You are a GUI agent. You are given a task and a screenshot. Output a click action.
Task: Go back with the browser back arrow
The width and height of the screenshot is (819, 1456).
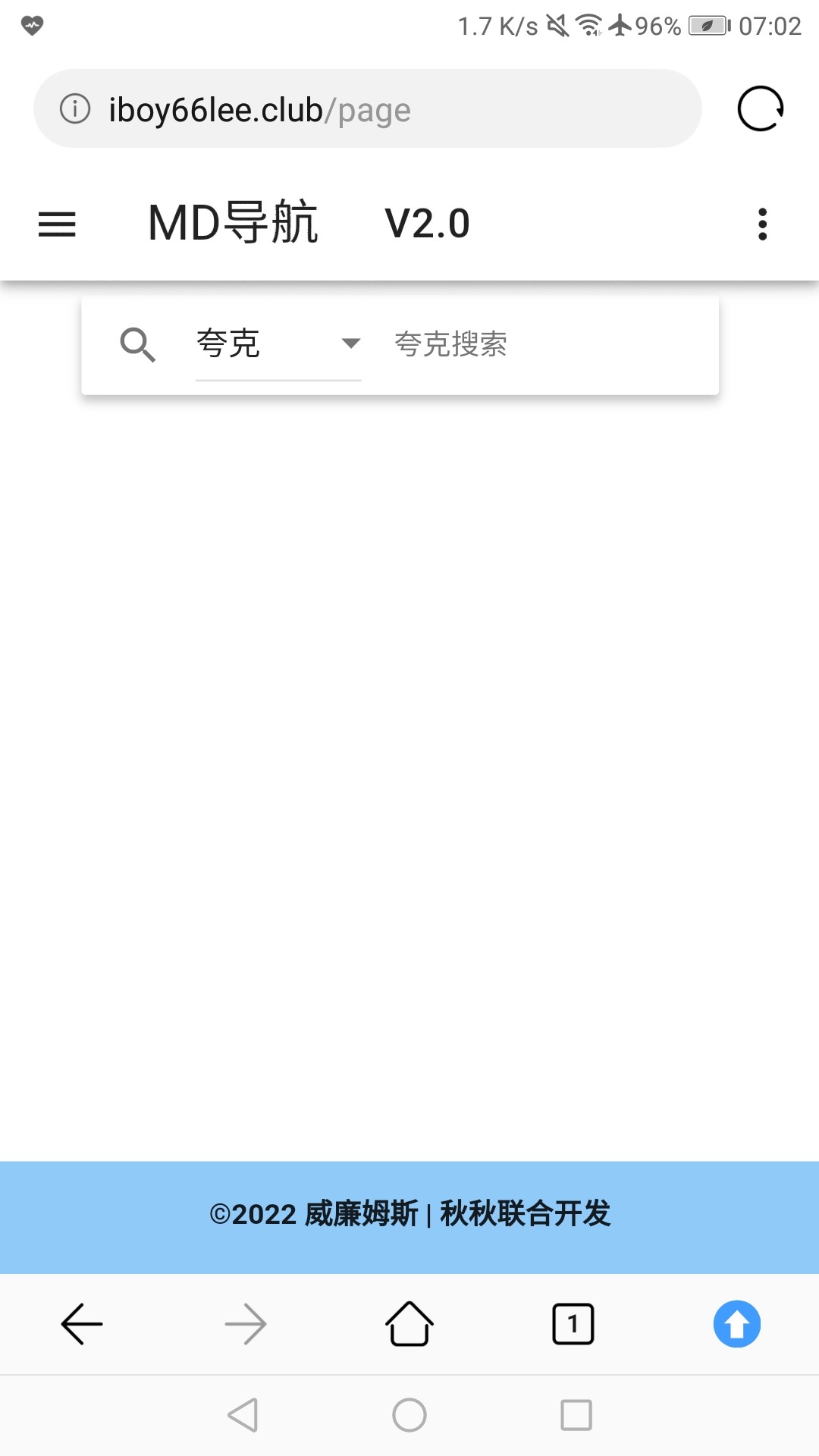[x=82, y=1324]
